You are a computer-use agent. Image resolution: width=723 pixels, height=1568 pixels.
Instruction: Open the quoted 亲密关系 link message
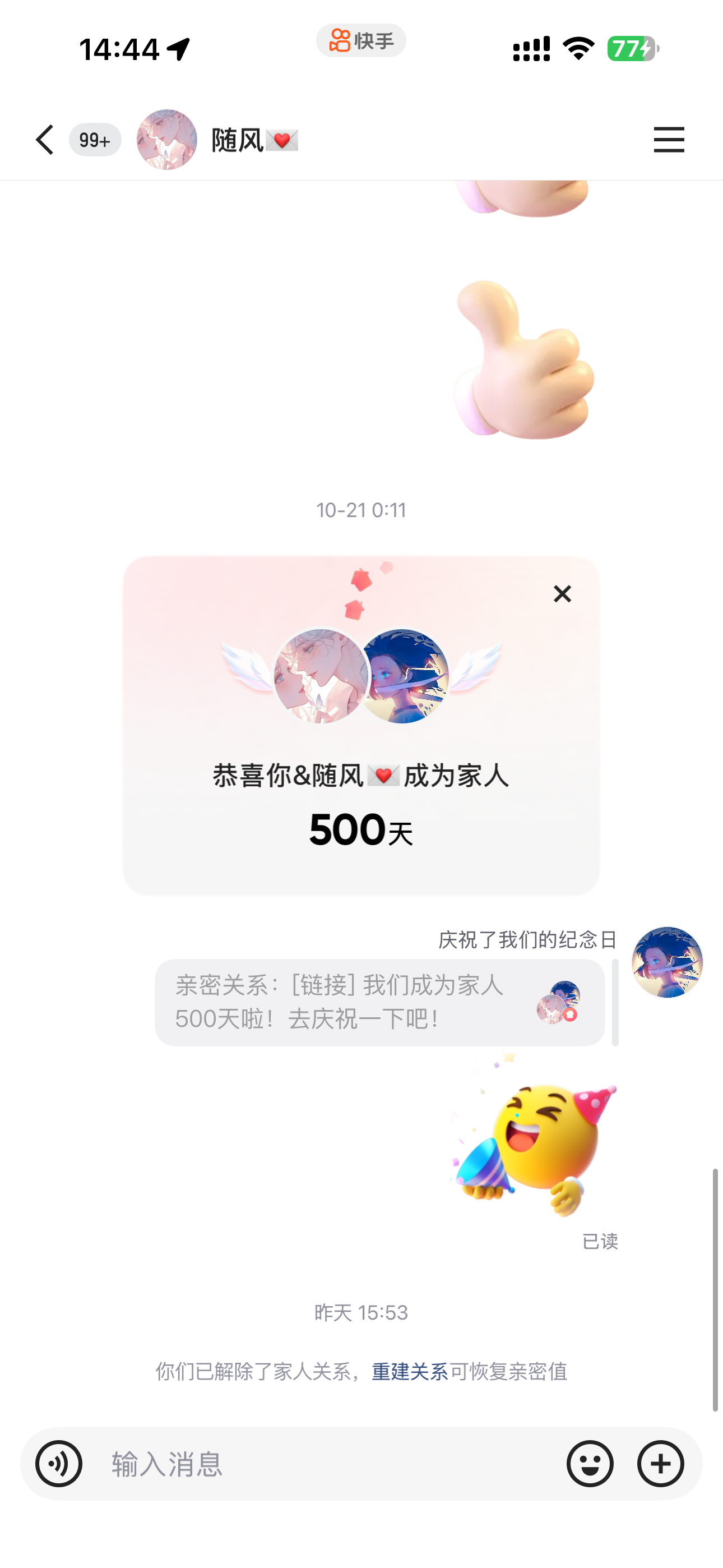(379, 1002)
